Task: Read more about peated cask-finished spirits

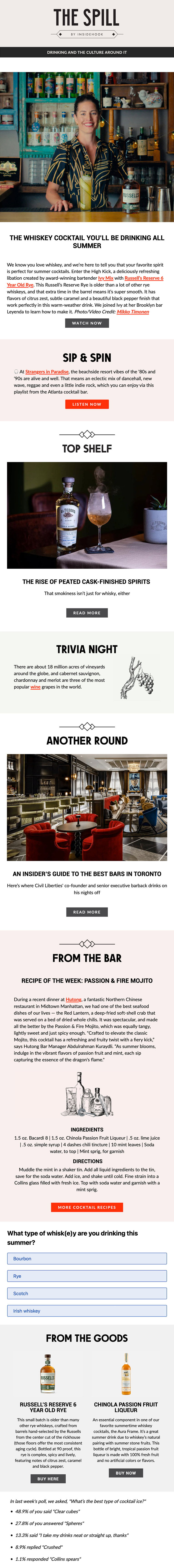Action: coord(87,613)
